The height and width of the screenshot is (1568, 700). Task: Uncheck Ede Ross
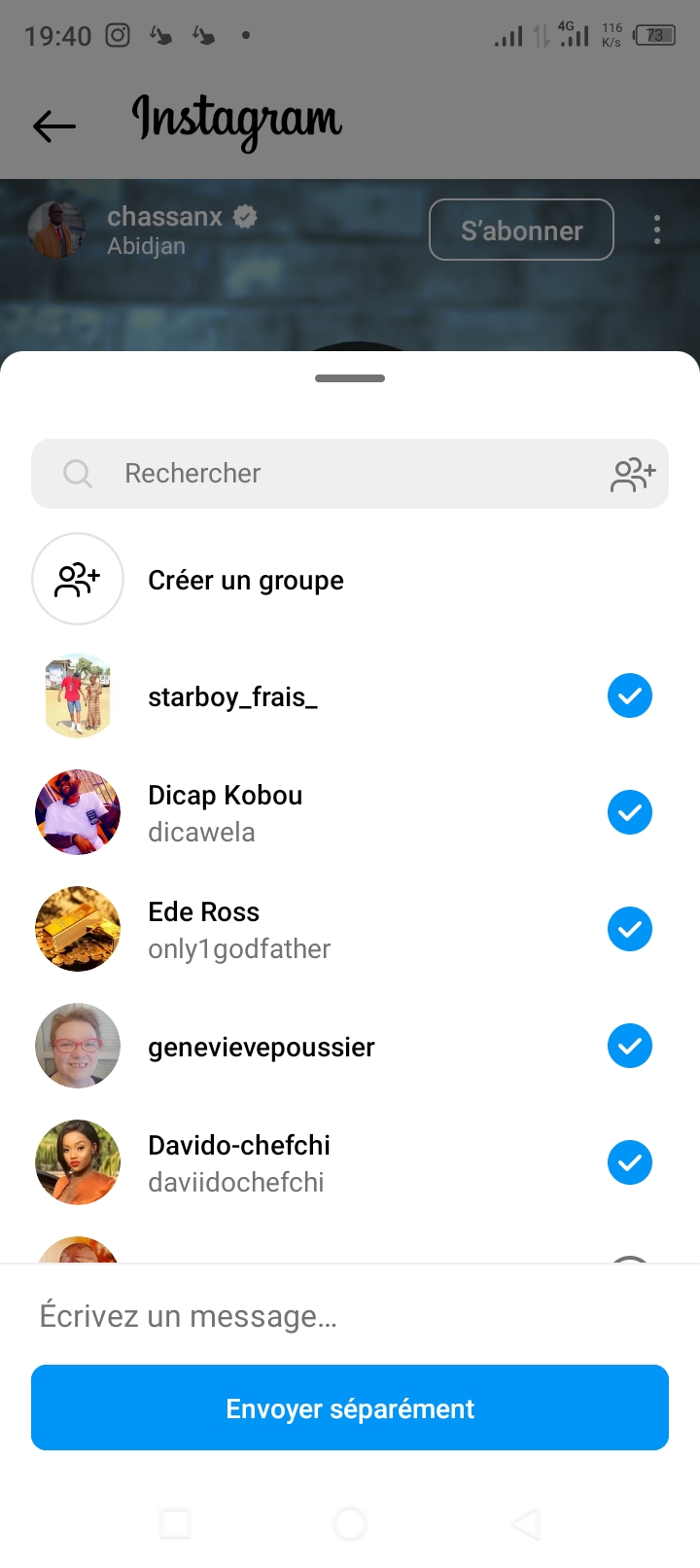coord(629,929)
